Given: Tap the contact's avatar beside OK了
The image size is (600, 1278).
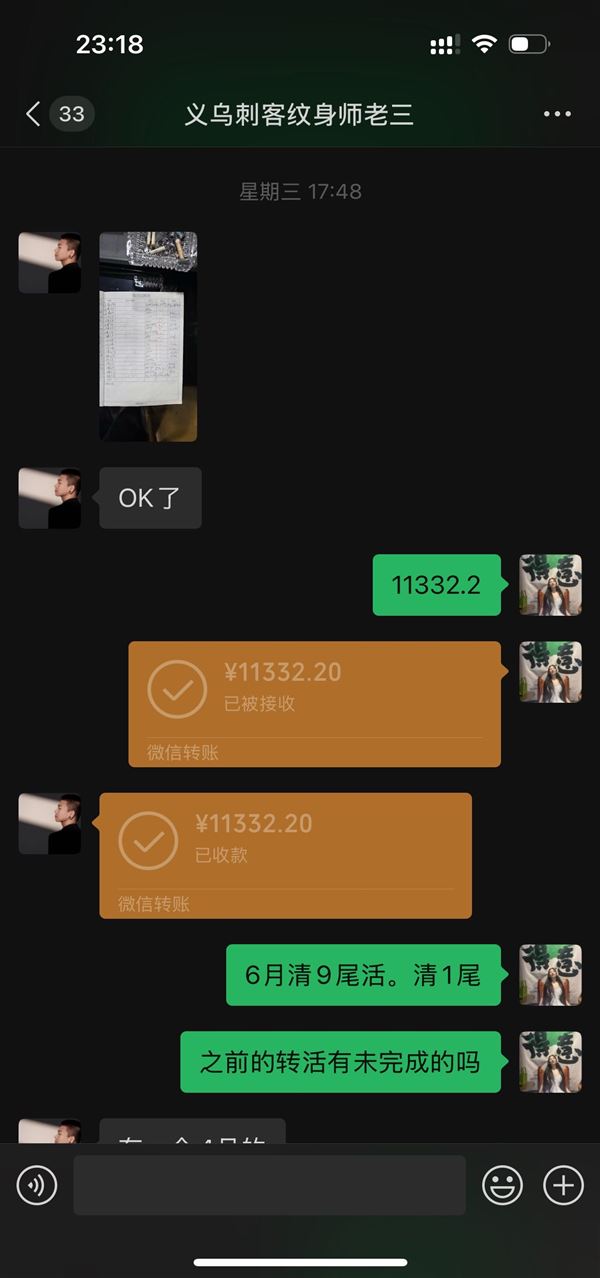Looking at the screenshot, I should point(50,498).
